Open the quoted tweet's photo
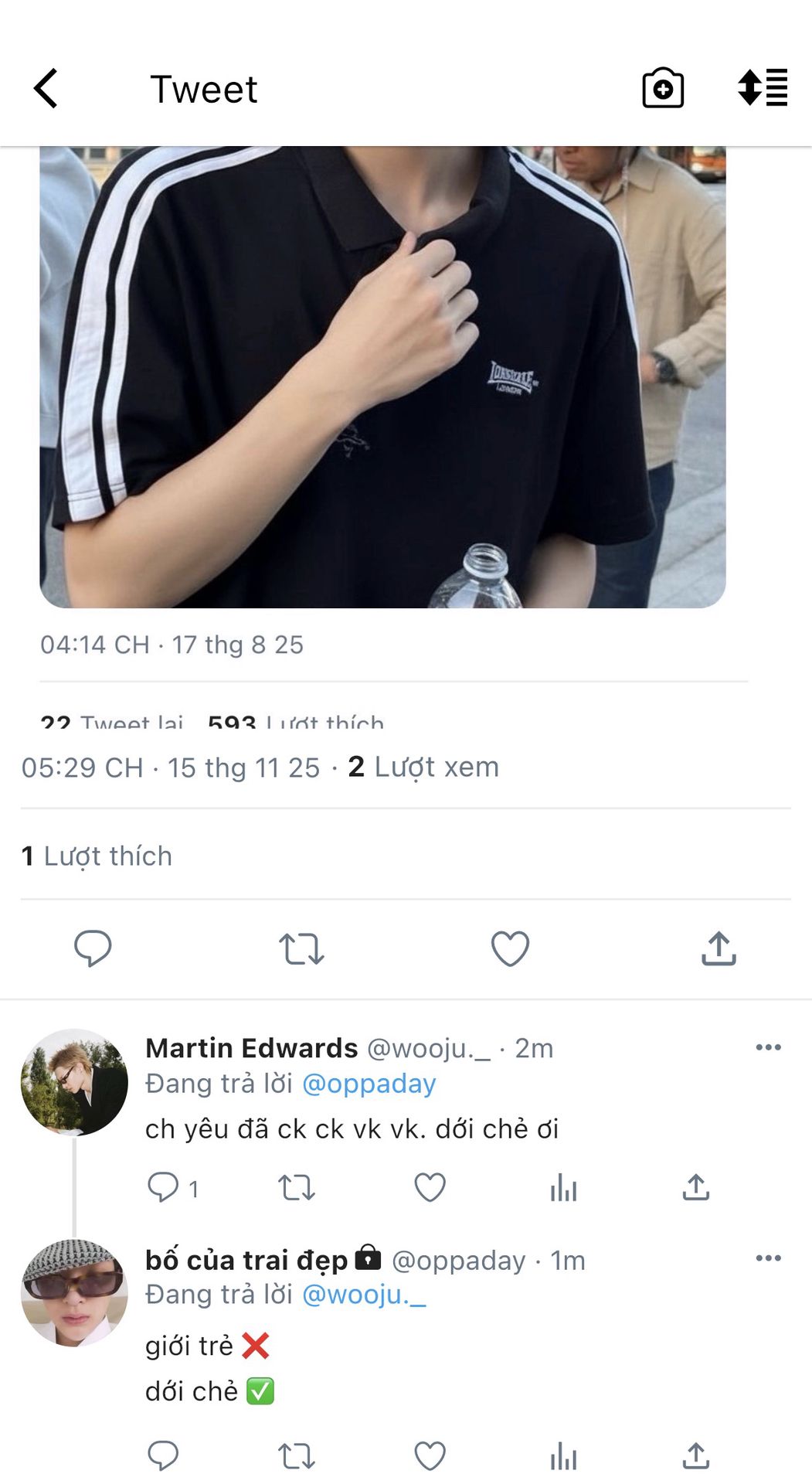 point(382,376)
